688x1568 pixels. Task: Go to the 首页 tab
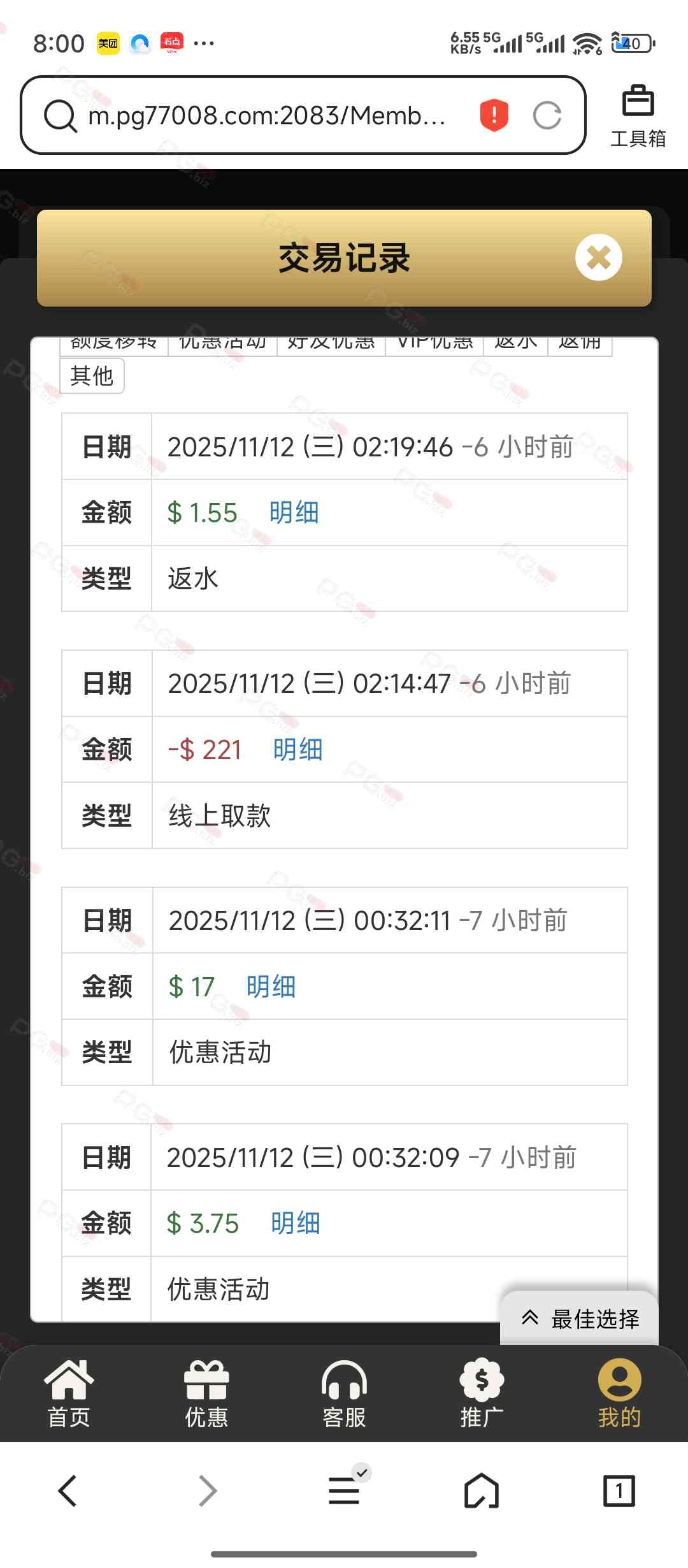[x=69, y=1393]
